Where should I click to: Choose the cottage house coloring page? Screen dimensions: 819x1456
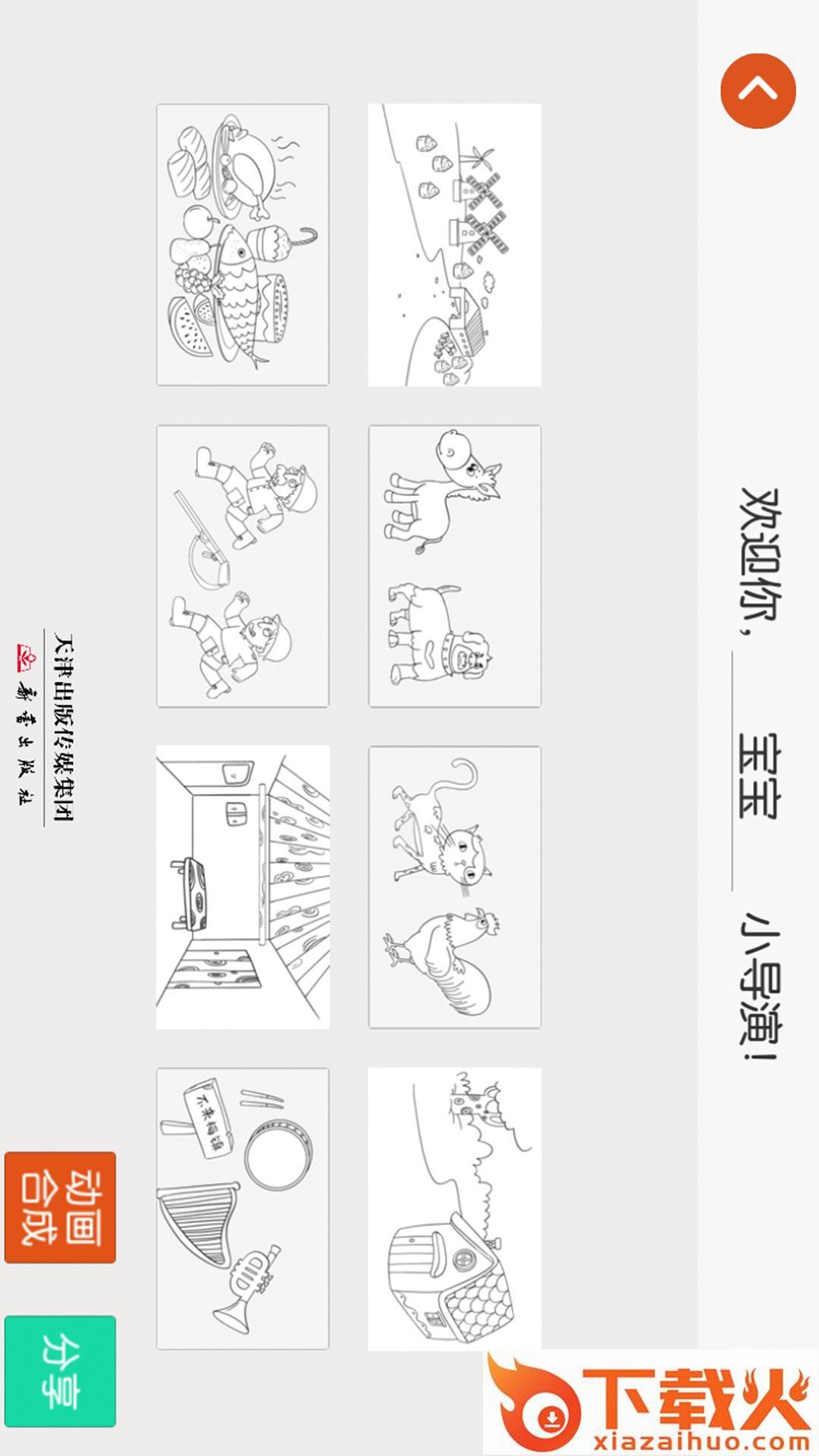tap(455, 1209)
